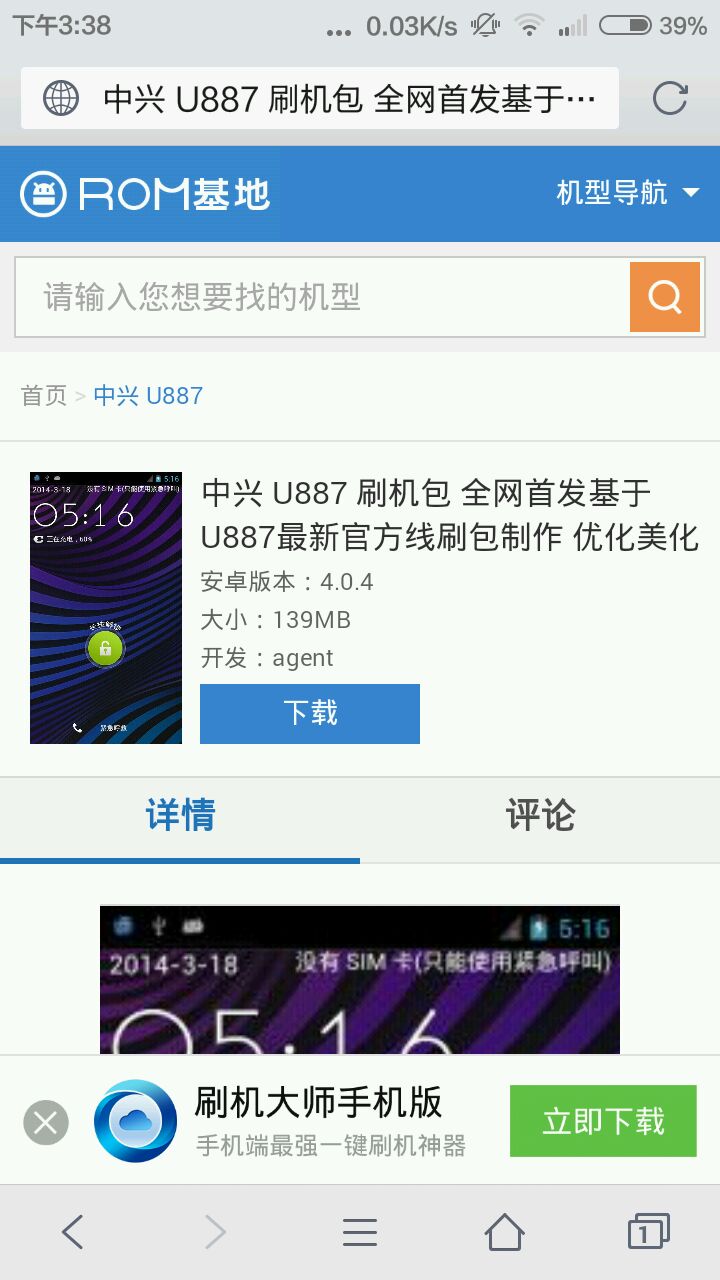This screenshot has width=720, height=1280.
Task: Tap the blue 下载 button
Action: (x=310, y=713)
